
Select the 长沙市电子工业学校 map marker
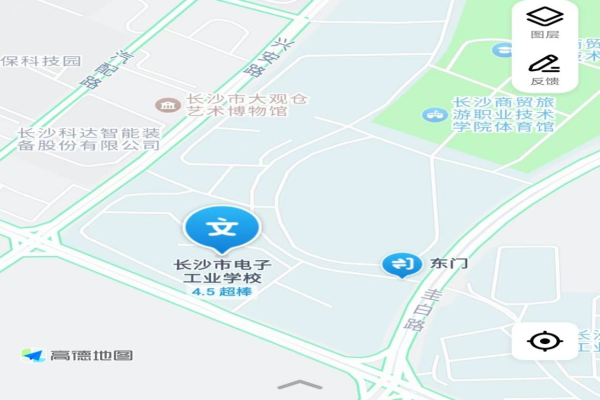point(221,229)
